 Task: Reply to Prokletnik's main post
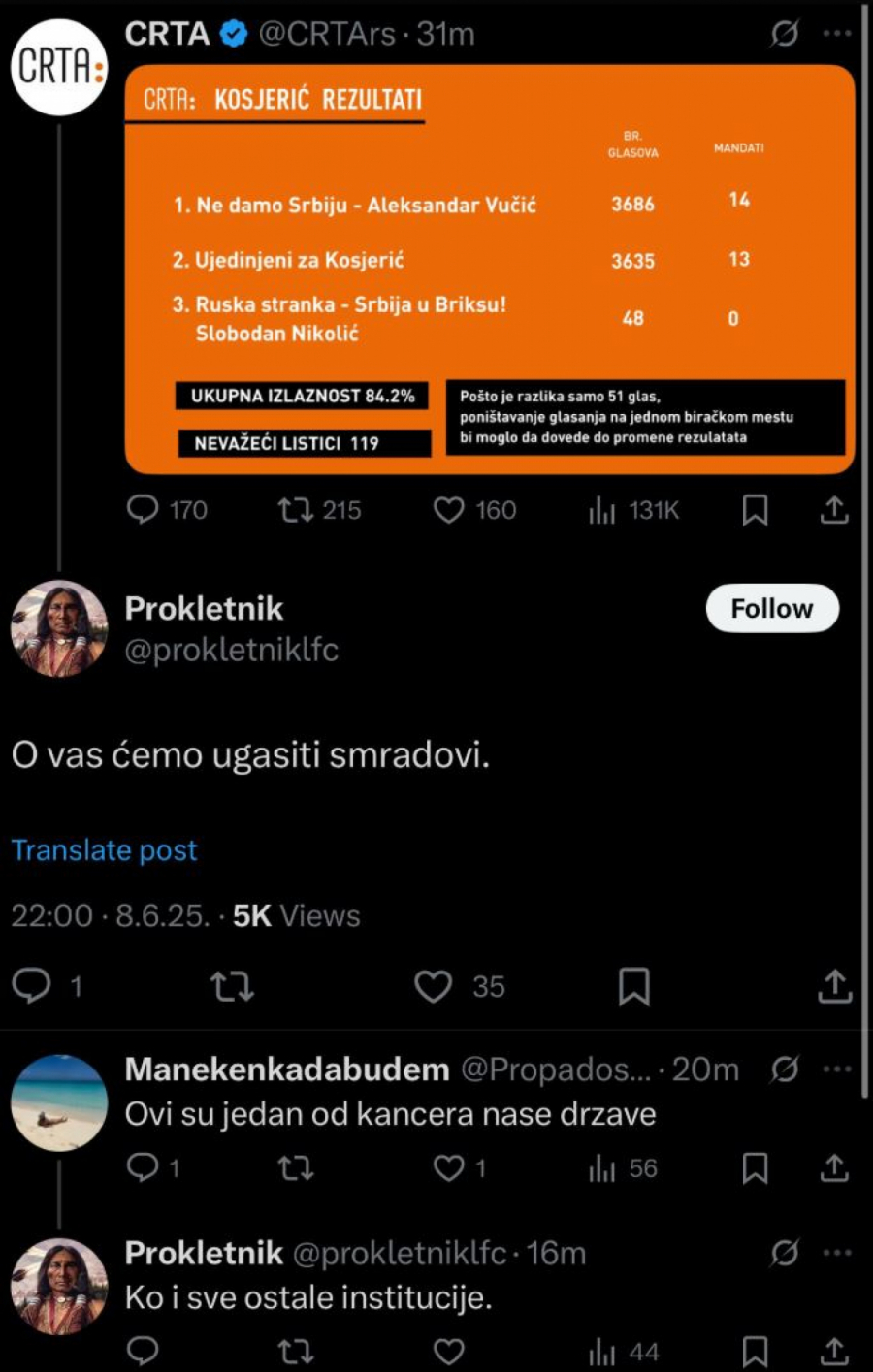pos(32,986)
